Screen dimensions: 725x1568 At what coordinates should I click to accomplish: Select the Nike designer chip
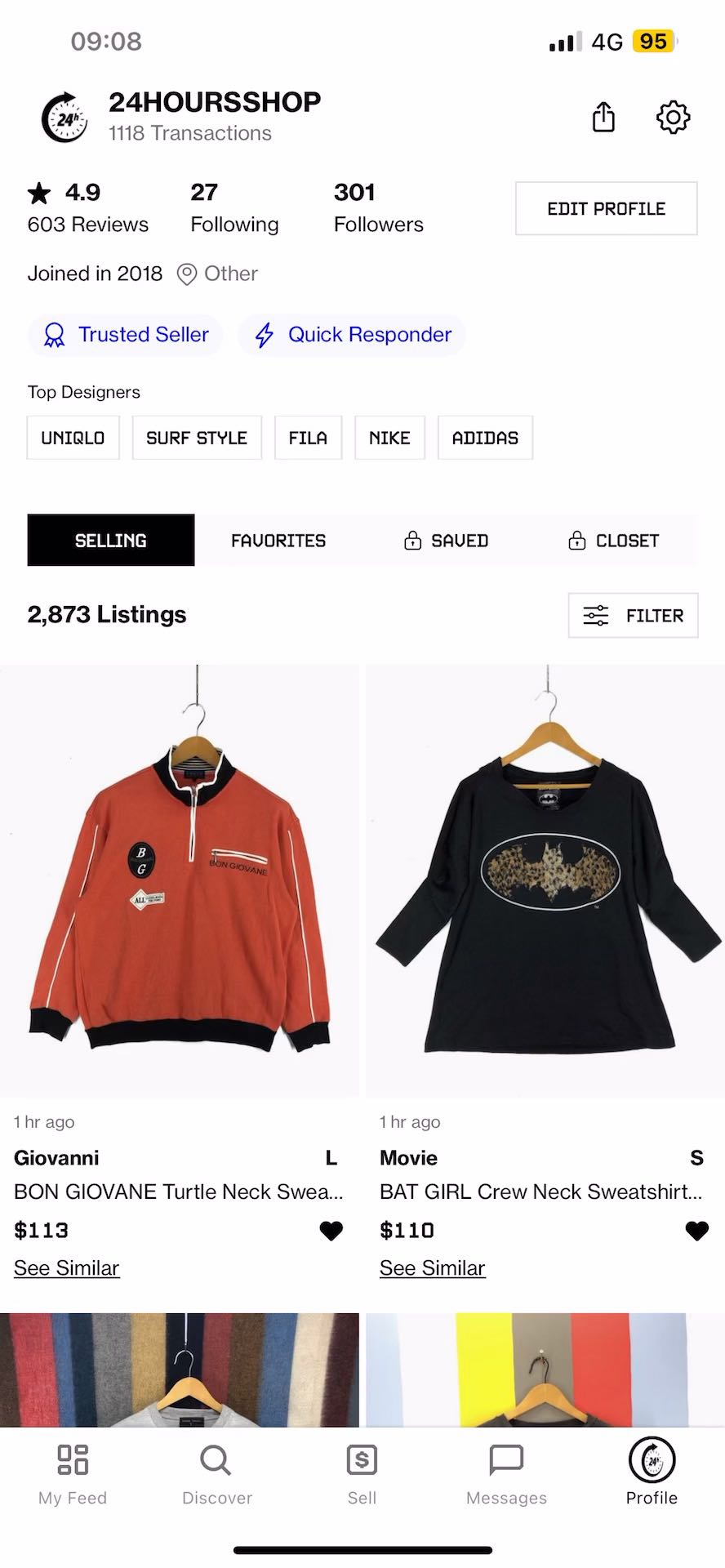coord(389,438)
